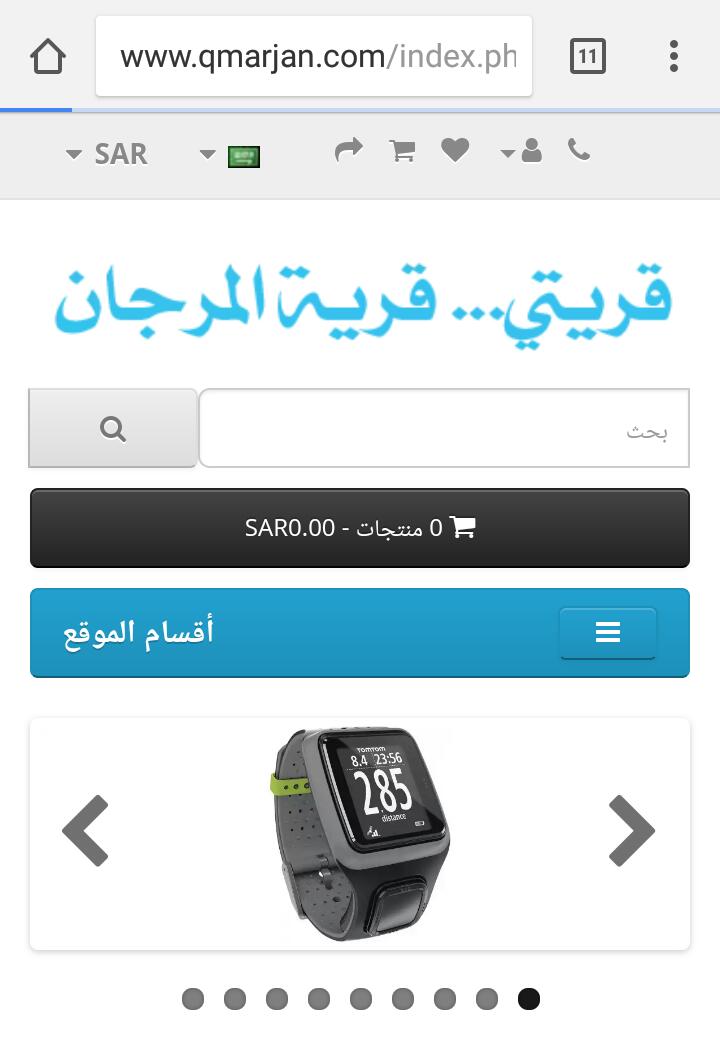The width and height of the screenshot is (720, 1058).
Task: Tap the URL address bar
Action: (x=314, y=56)
